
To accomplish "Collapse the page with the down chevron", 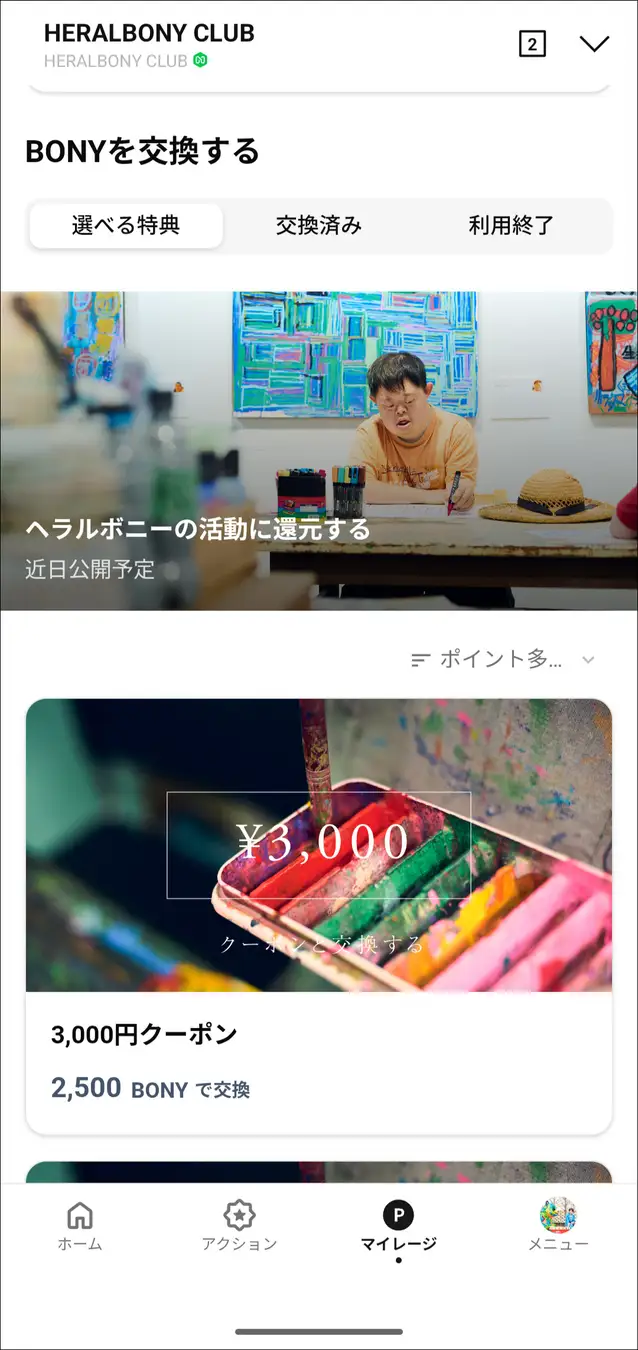I will tap(594, 44).
